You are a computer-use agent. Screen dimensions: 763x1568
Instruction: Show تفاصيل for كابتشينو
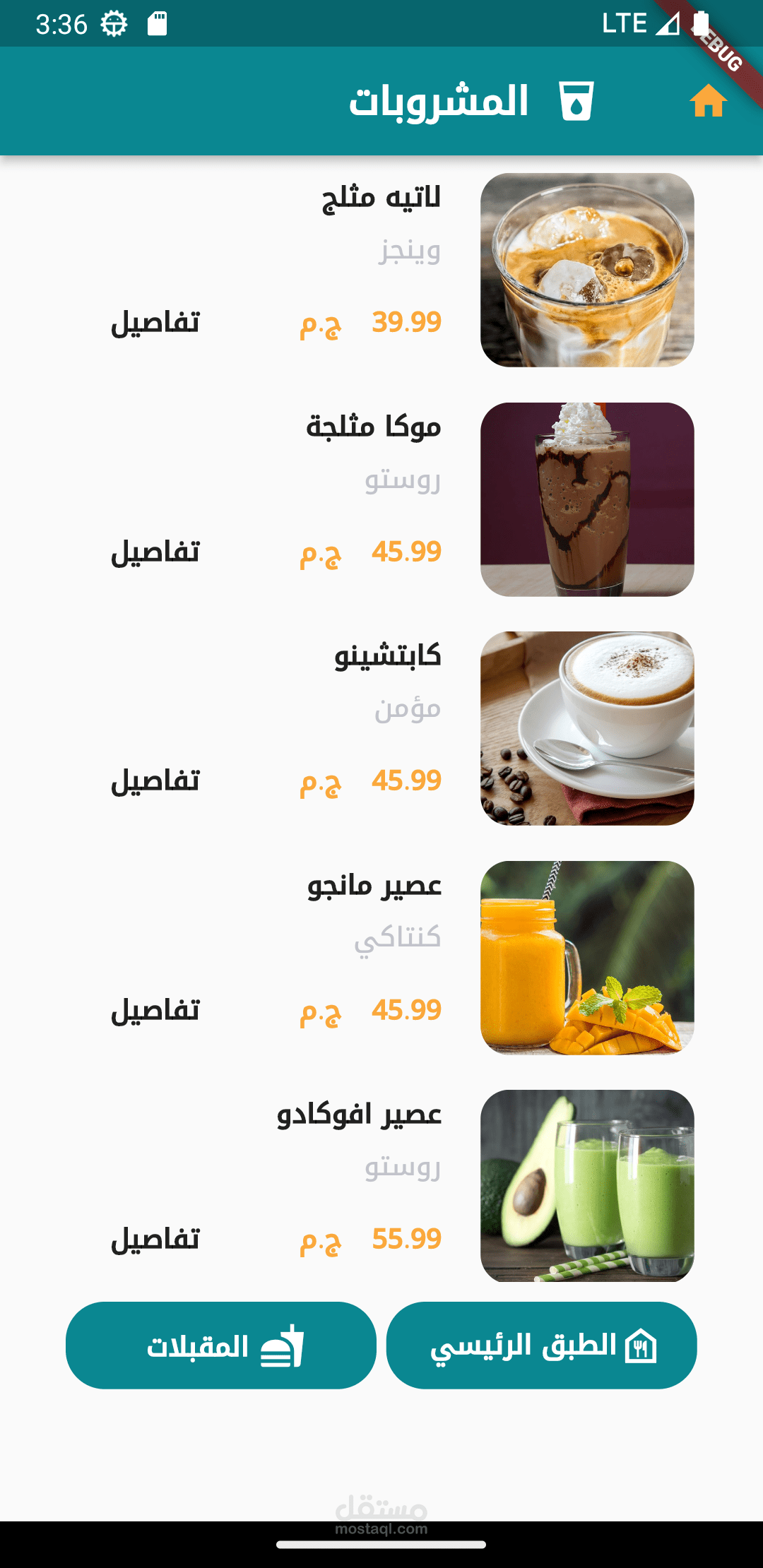[x=155, y=781]
